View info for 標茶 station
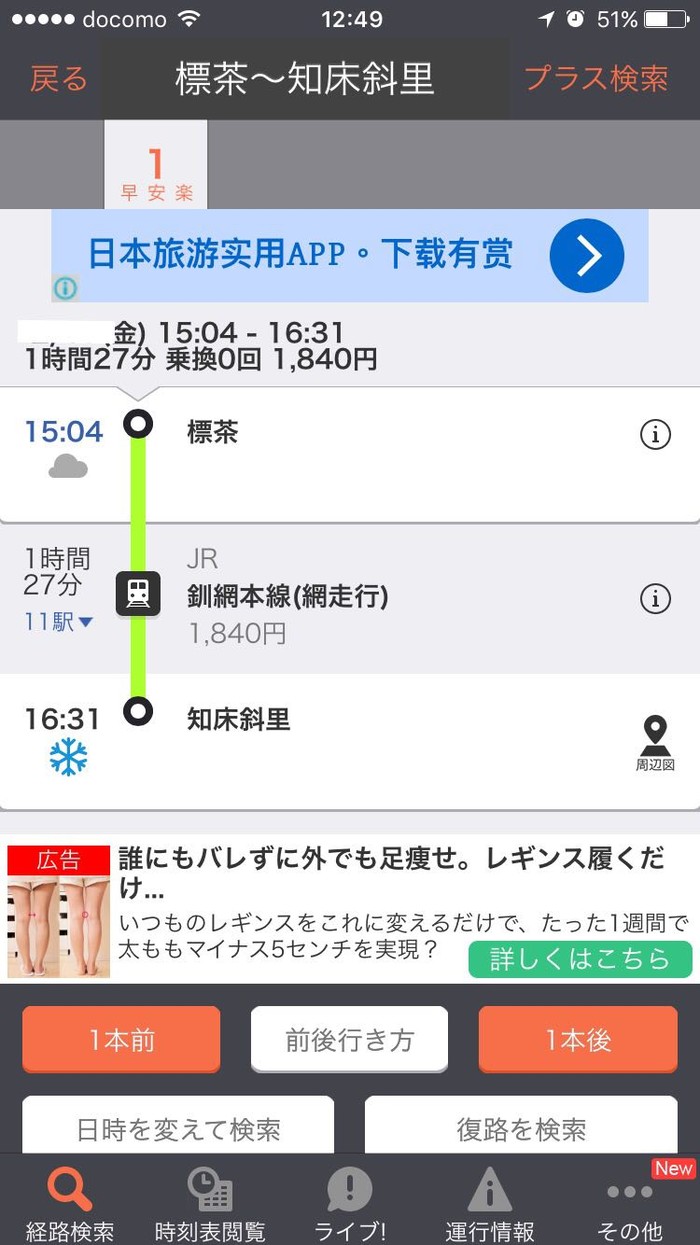The height and width of the screenshot is (1245, 700). coord(655,435)
